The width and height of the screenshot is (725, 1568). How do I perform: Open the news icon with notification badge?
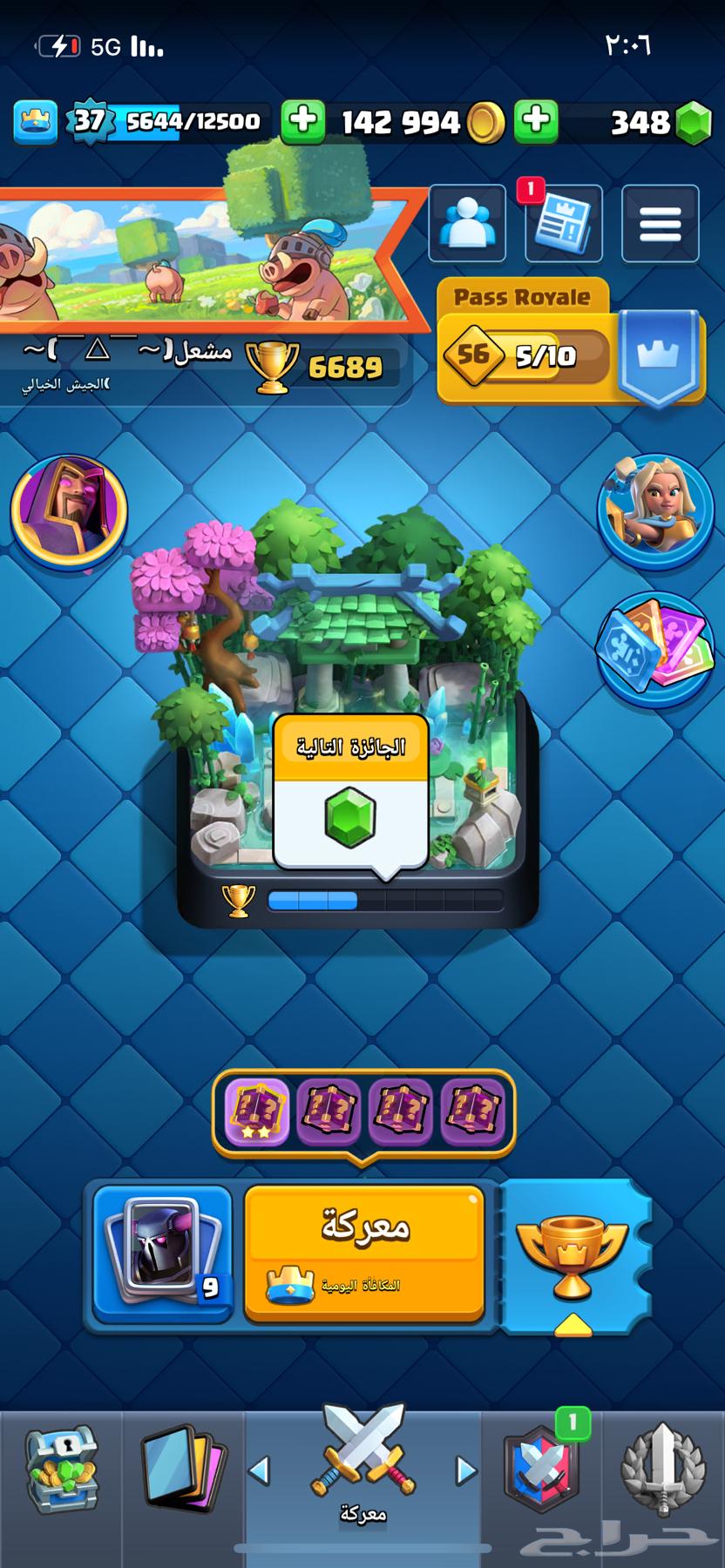563,223
